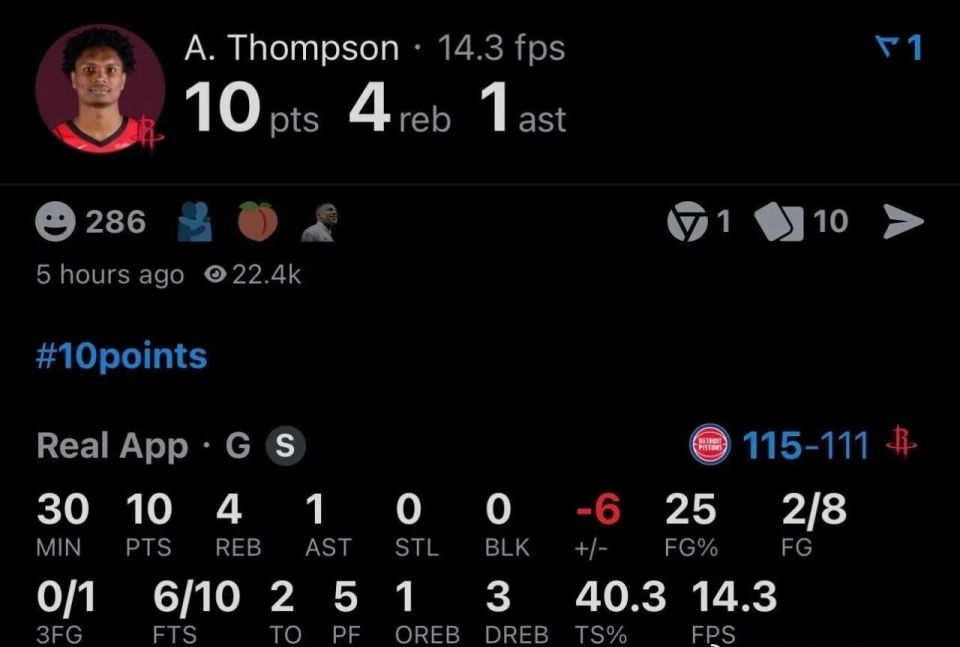
Task: Open the #10points hashtag
Action: pyautogui.click(x=121, y=356)
